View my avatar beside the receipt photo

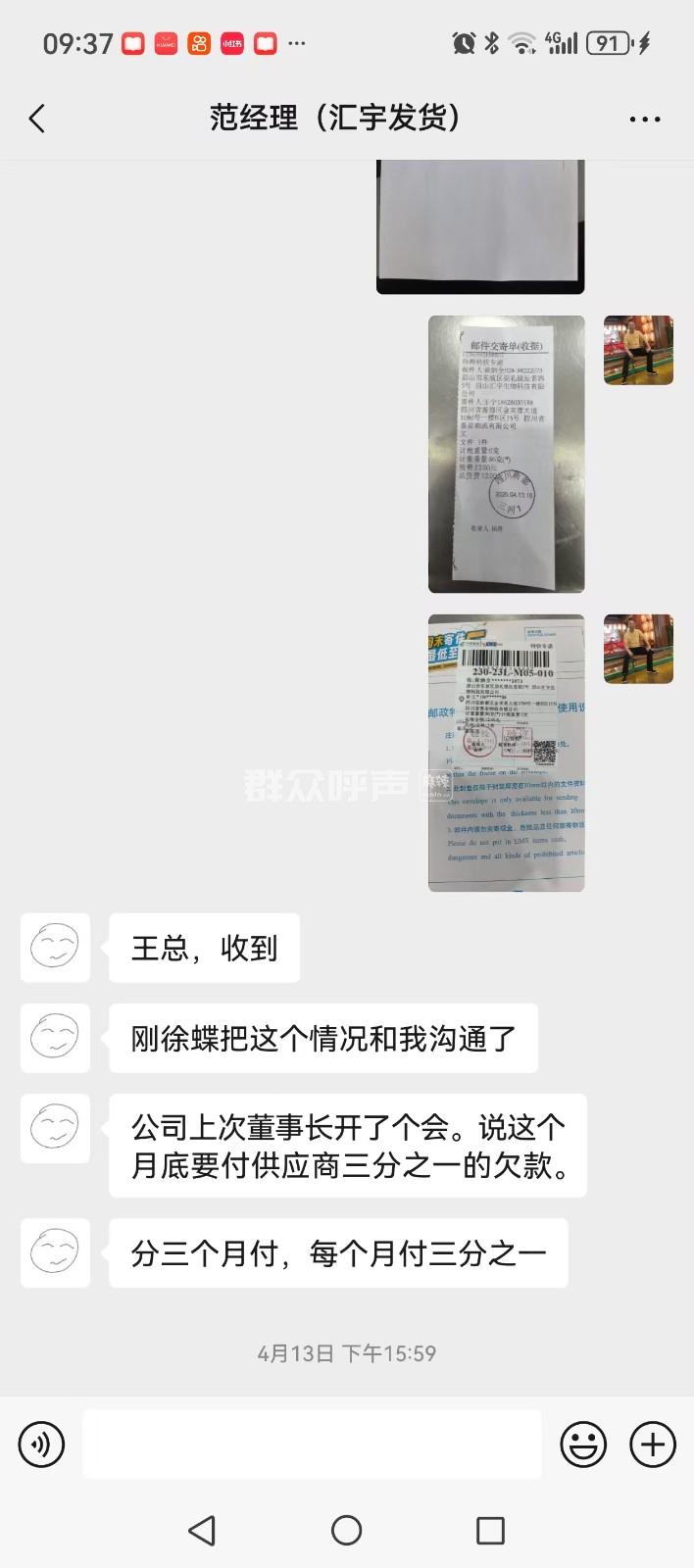point(638,350)
